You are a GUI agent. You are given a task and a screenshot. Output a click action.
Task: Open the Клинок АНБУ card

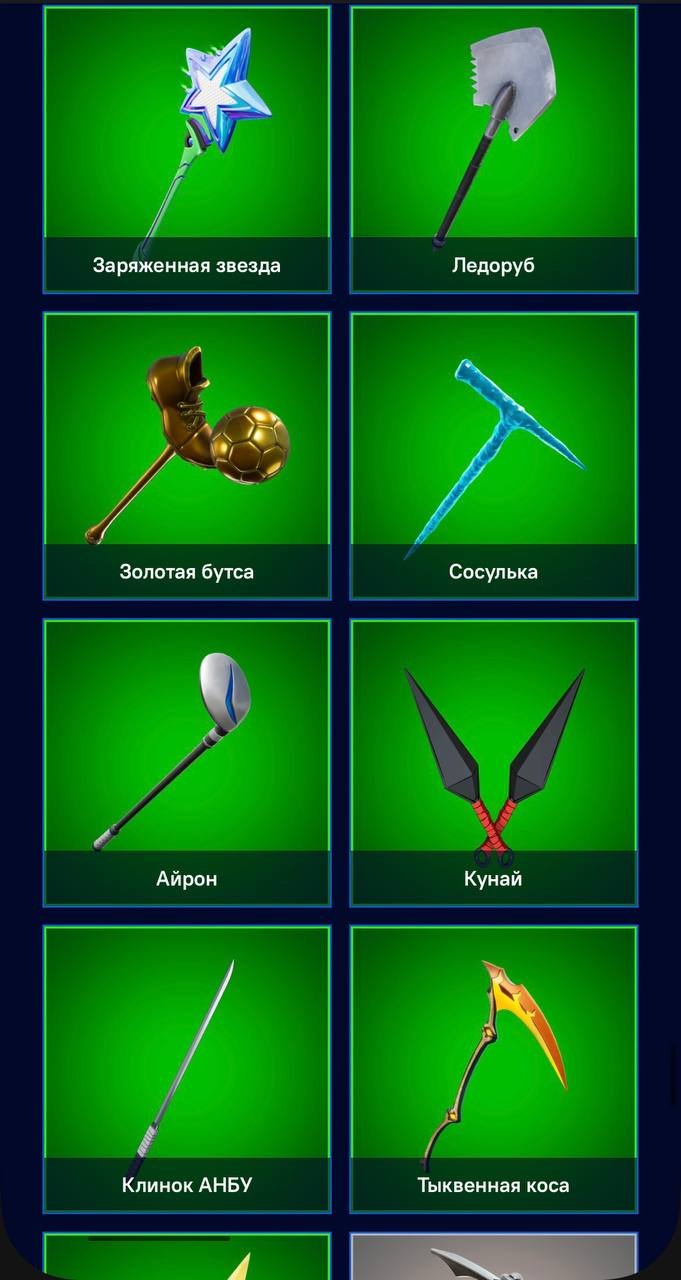pos(187,1068)
